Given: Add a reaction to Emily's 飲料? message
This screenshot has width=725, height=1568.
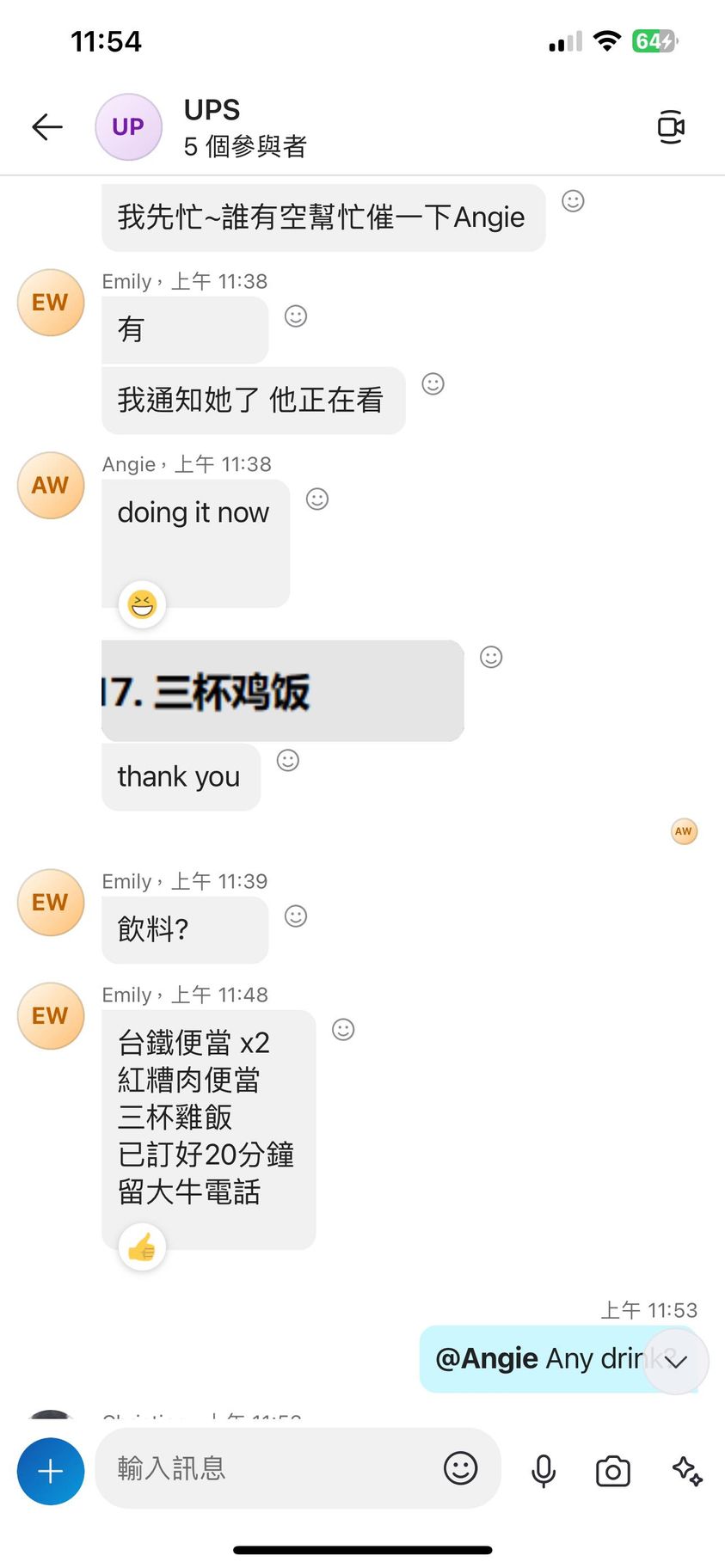Looking at the screenshot, I should pos(296,916).
